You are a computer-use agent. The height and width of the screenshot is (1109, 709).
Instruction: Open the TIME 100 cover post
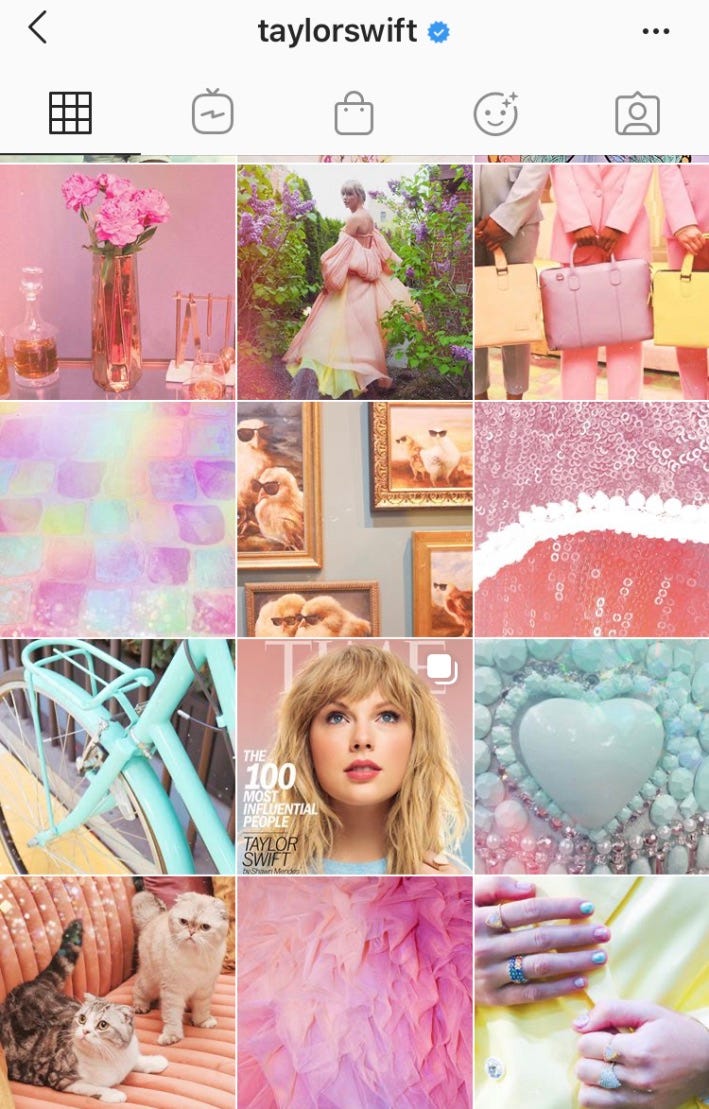pyautogui.click(x=354, y=756)
